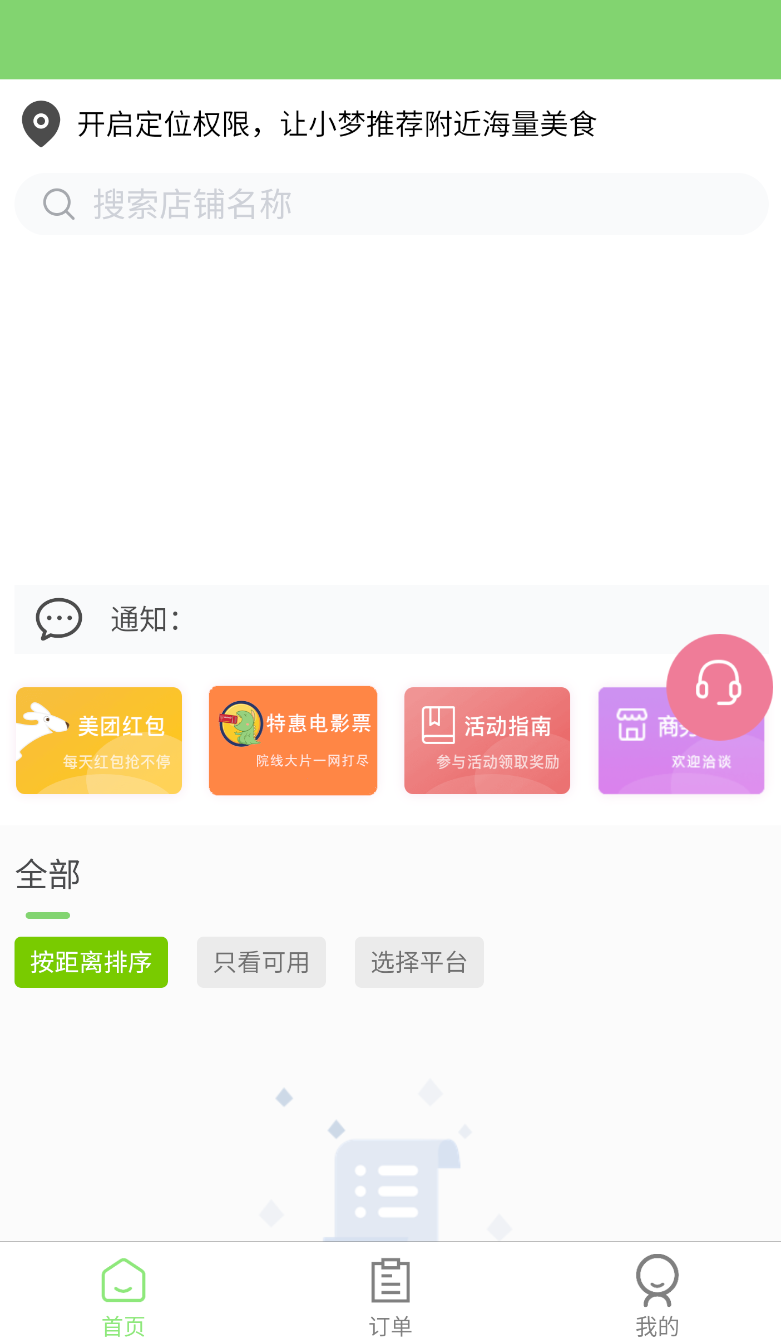The width and height of the screenshot is (781, 1341).
Task: Switch to the 全部 tab
Action: point(47,874)
